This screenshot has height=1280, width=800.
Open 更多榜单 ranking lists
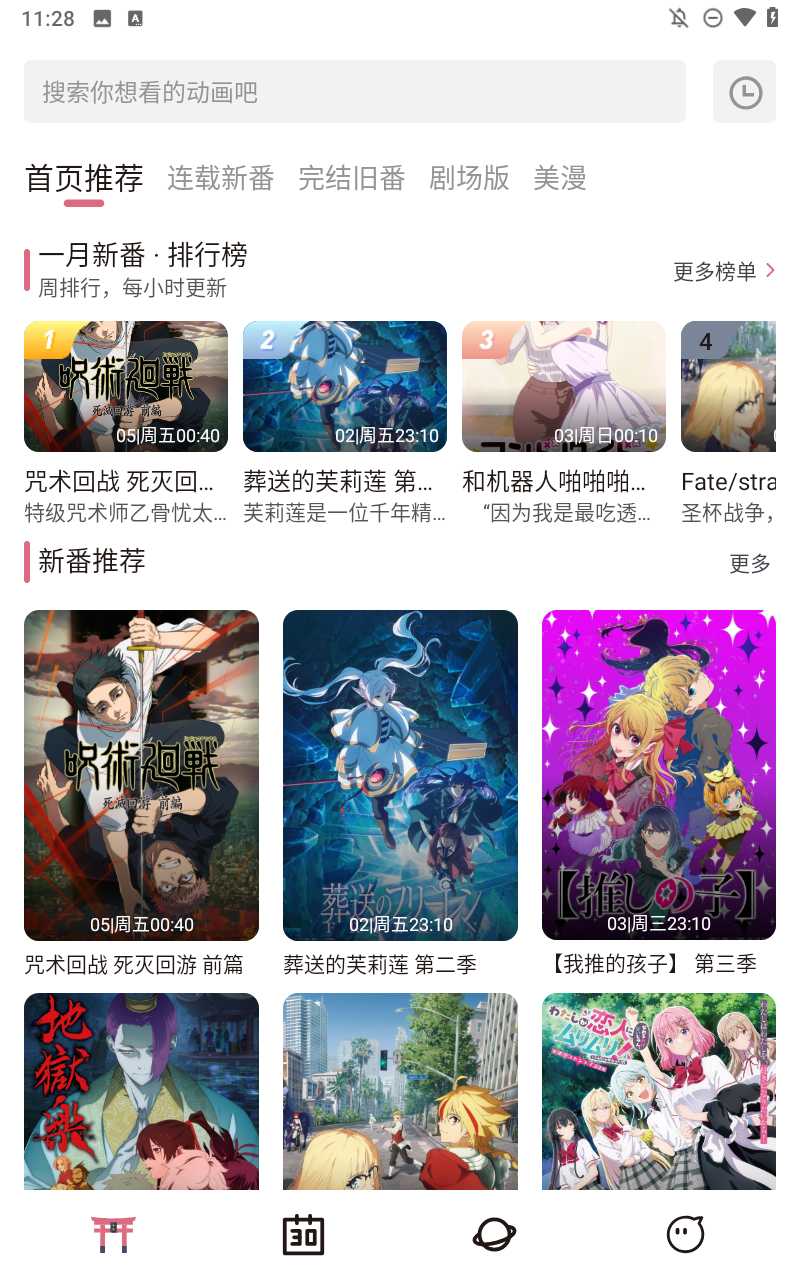pos(724,271)
